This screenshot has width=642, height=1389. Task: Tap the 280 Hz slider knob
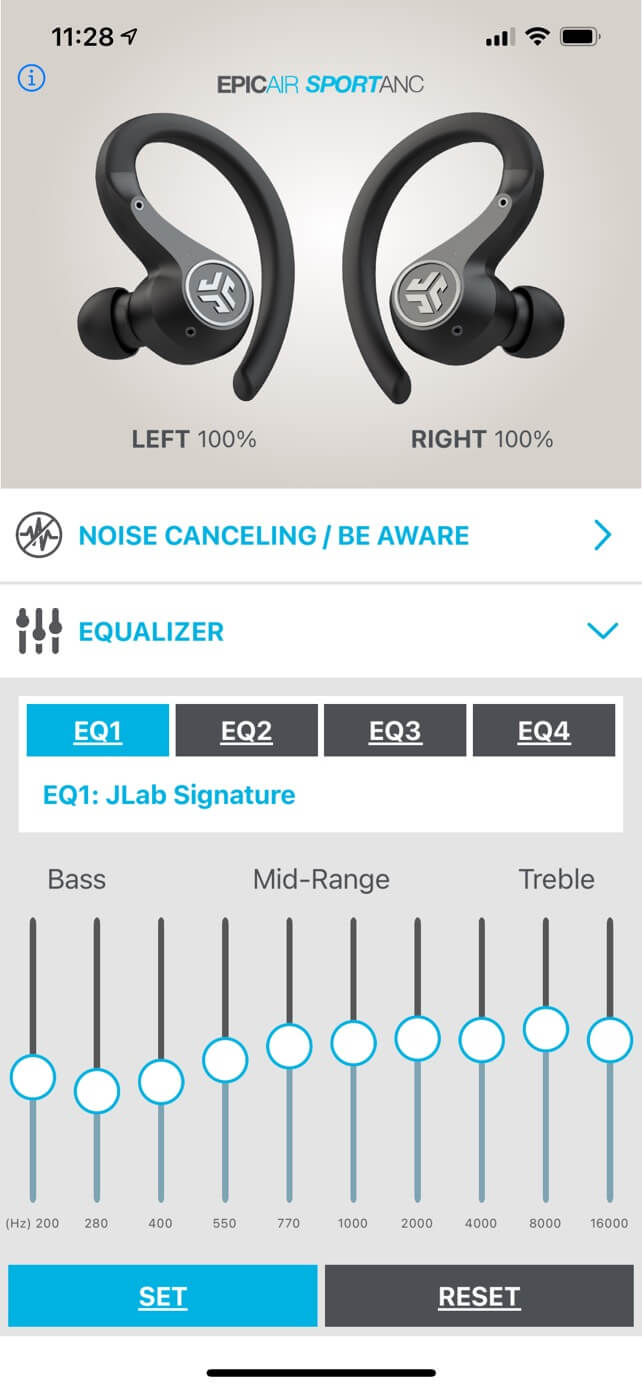(x=97, y=1091)
